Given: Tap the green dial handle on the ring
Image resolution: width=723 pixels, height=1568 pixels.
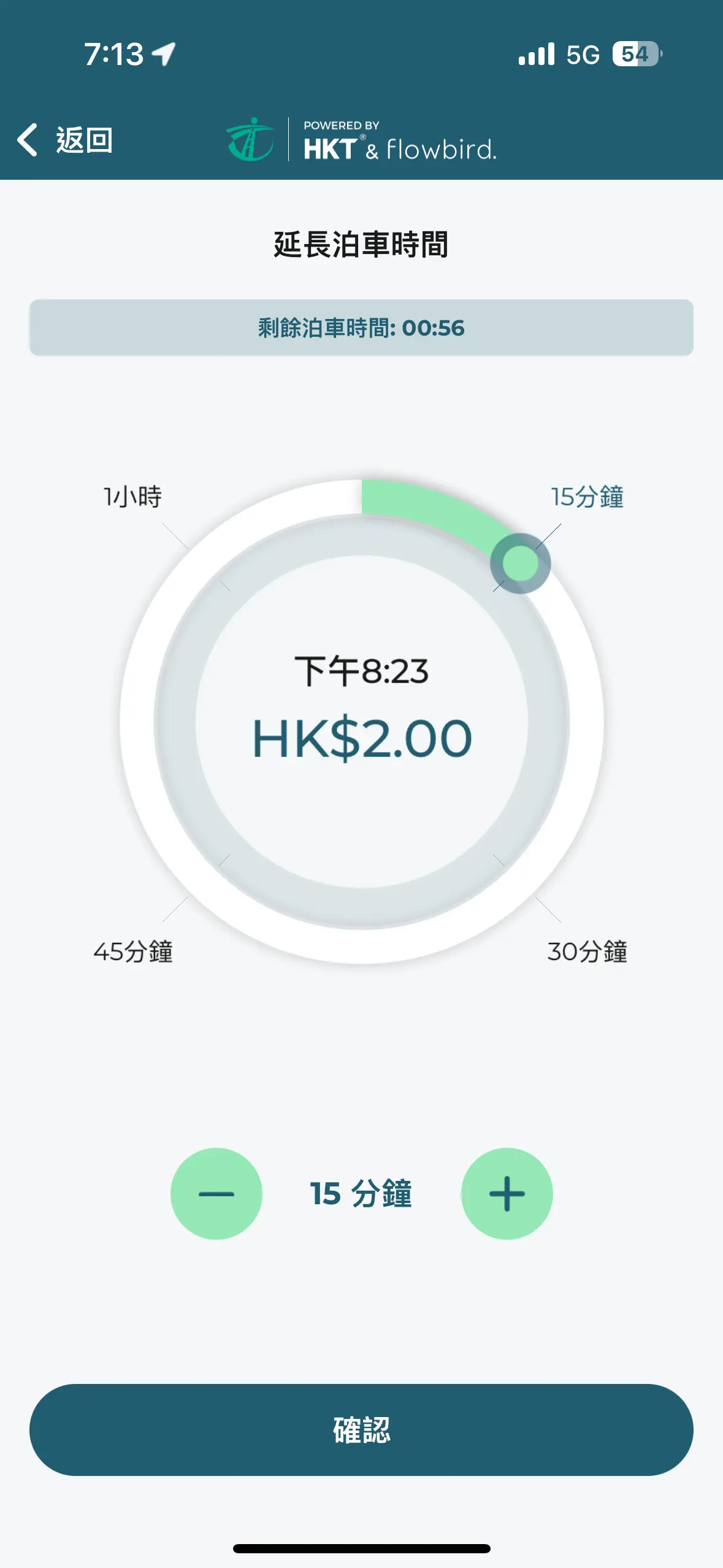Looking at the screenshot, I should 520,563.
